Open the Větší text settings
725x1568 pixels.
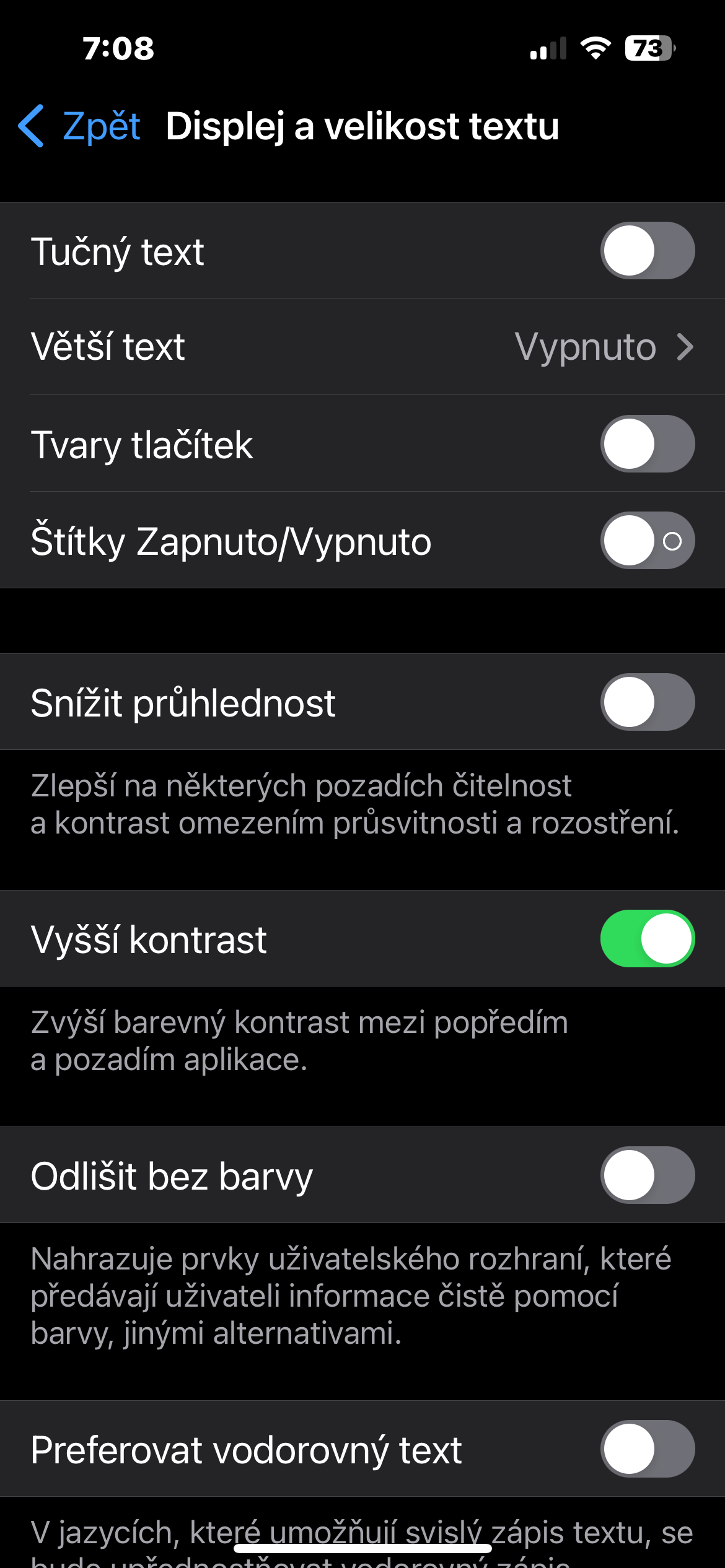click(362, 347)
